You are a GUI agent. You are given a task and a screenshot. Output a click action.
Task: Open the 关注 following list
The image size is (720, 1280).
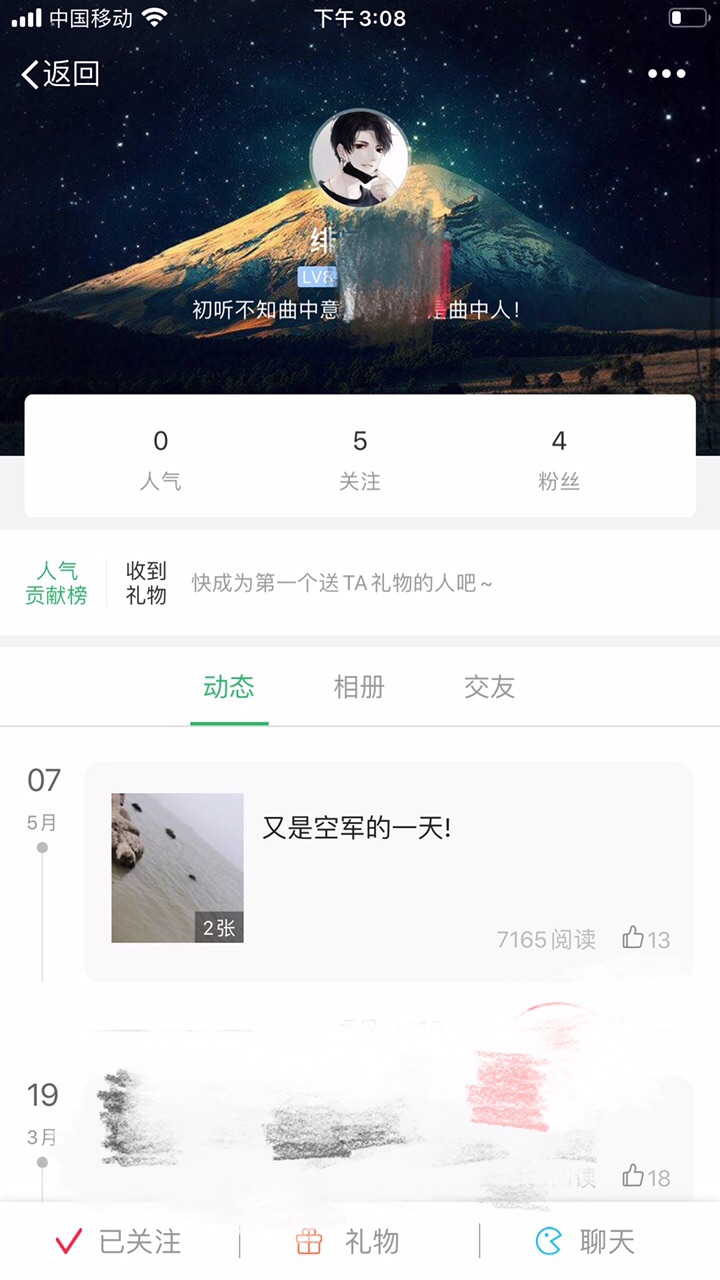click(x=359, y=459)
